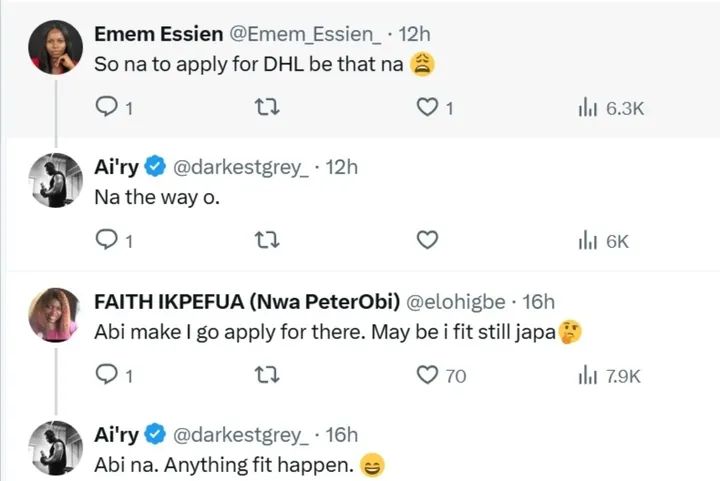View analytics of Emem Essien's tweet
Image resolution: width=720 pixels, height=481 pixels.
click(x=588, y=108)
